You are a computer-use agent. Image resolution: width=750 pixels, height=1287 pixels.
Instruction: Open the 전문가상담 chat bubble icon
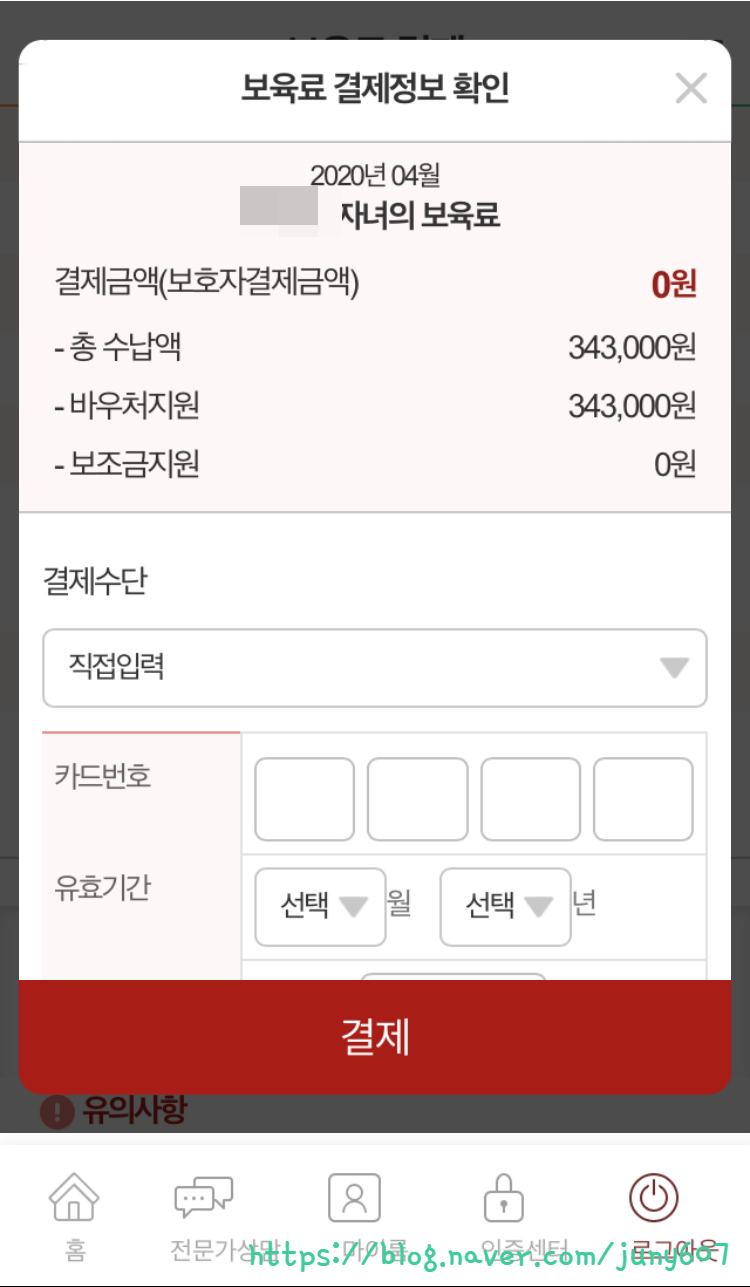203,1194
